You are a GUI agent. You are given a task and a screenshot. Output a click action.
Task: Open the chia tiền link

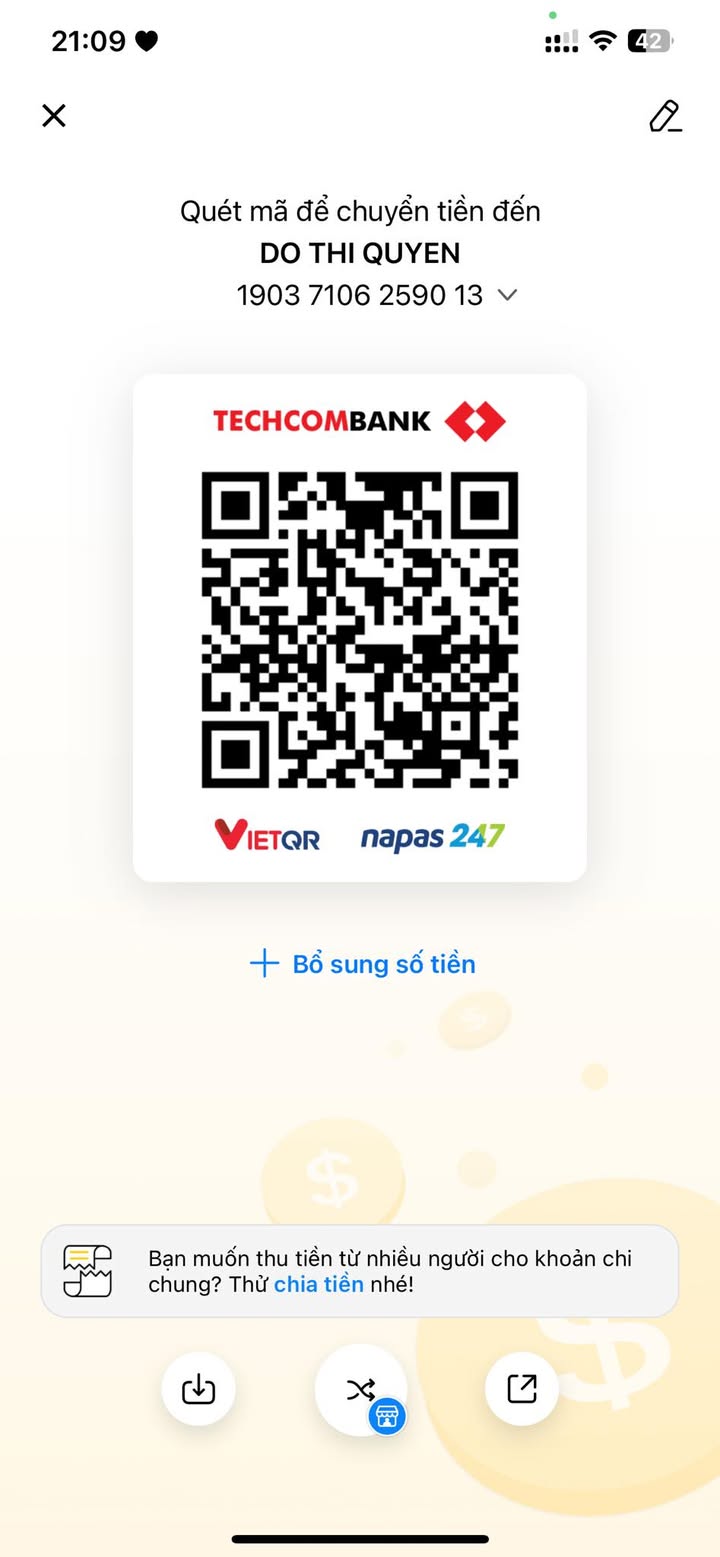[x=318, y=1285]
